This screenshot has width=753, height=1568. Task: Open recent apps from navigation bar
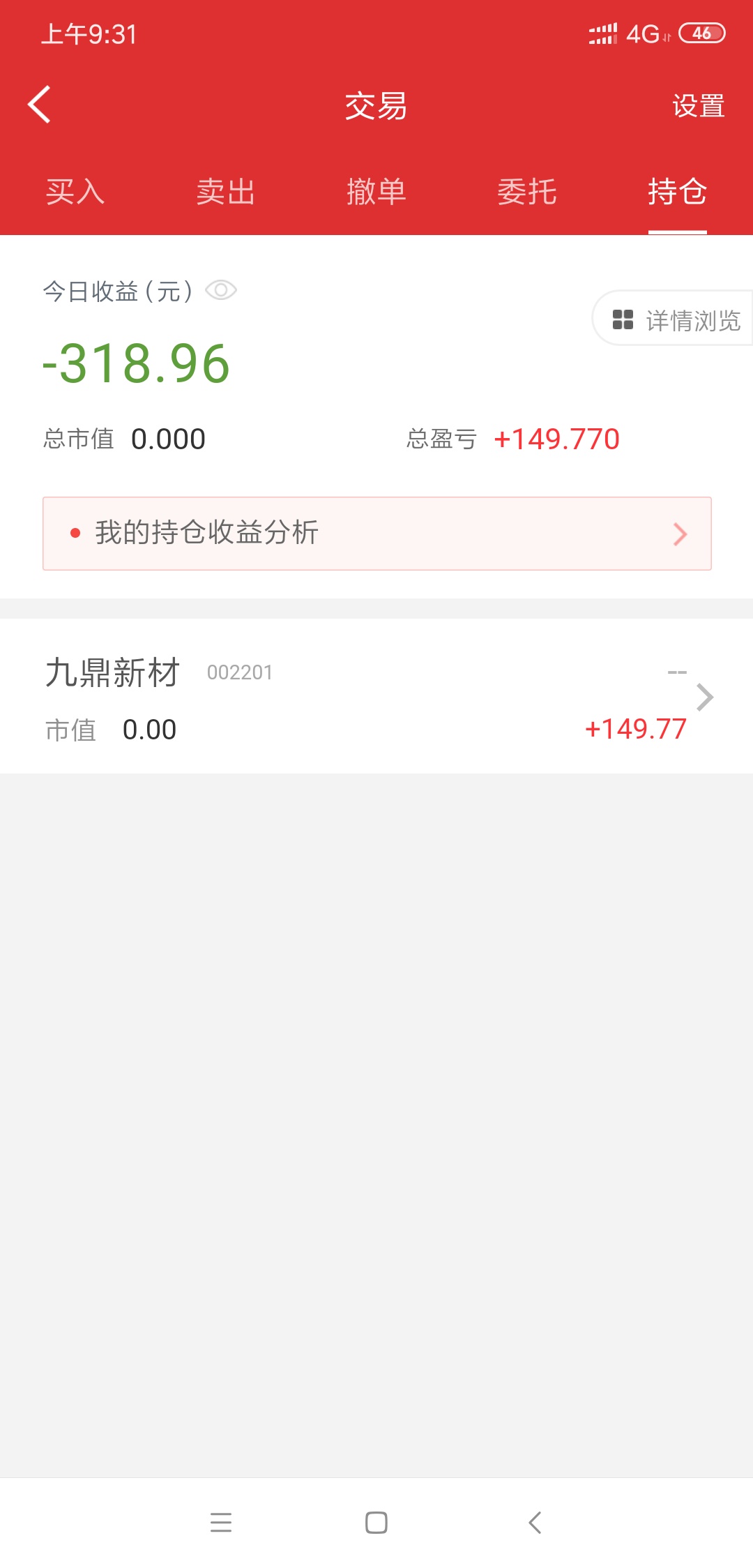[221, 1522]
